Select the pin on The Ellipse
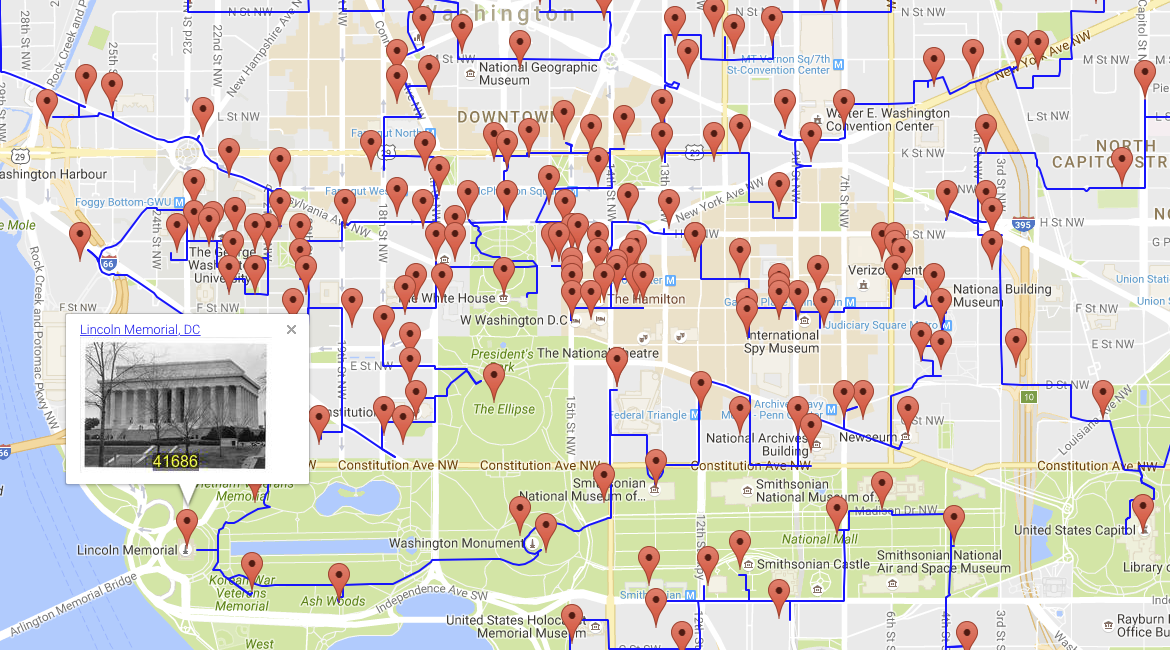 click(x=494, y=378)
